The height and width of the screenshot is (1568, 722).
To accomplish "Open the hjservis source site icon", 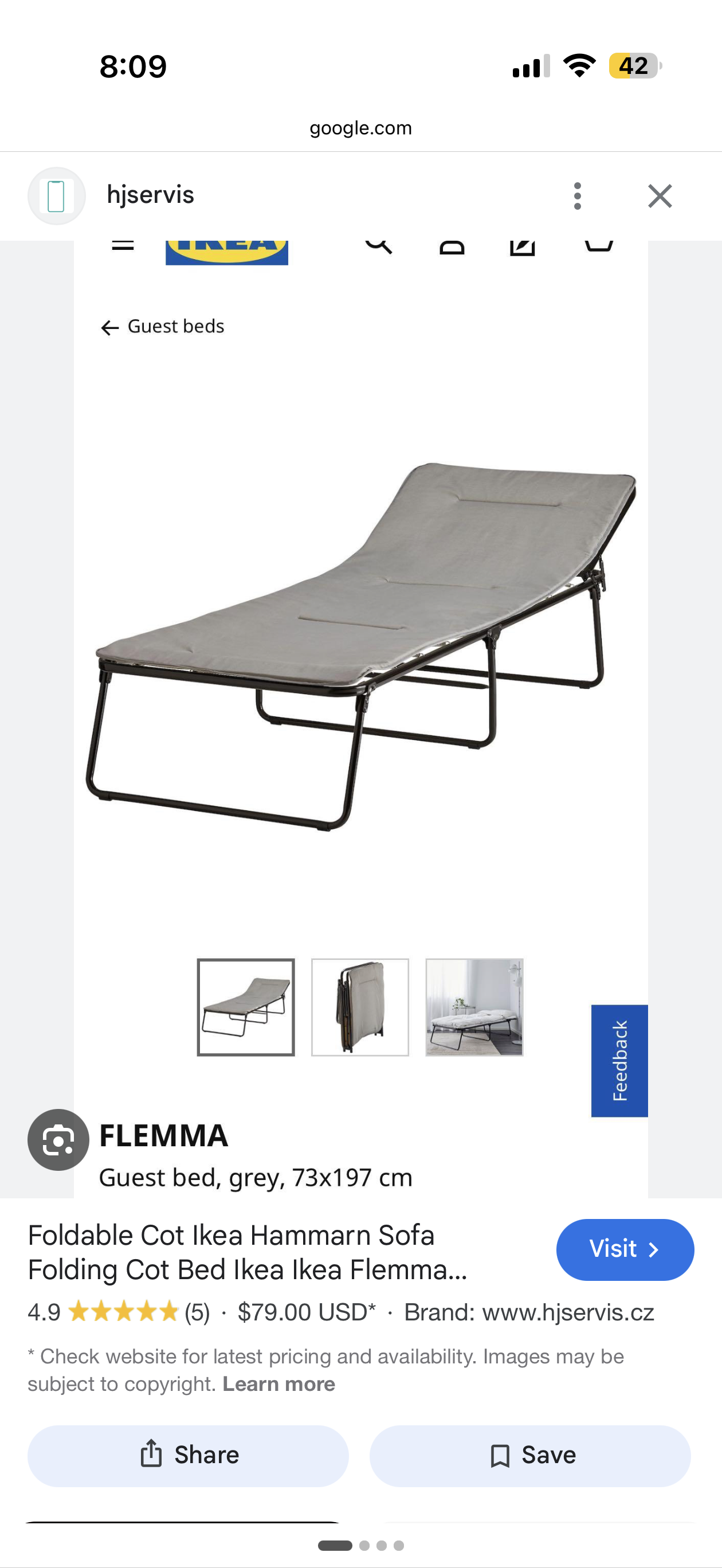I will 56,196.
